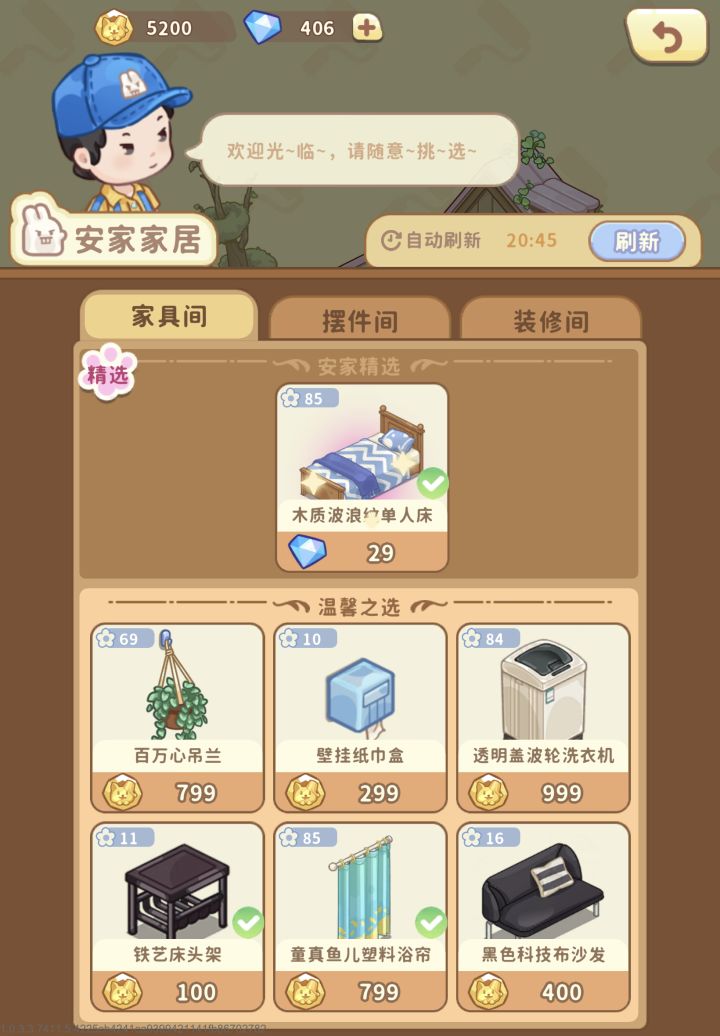View the 透明盖波轮洗衣机 card
Image resolution: width=720 pixels, height=1036 pixels.
pyautogui.click(x=544, y=718)
